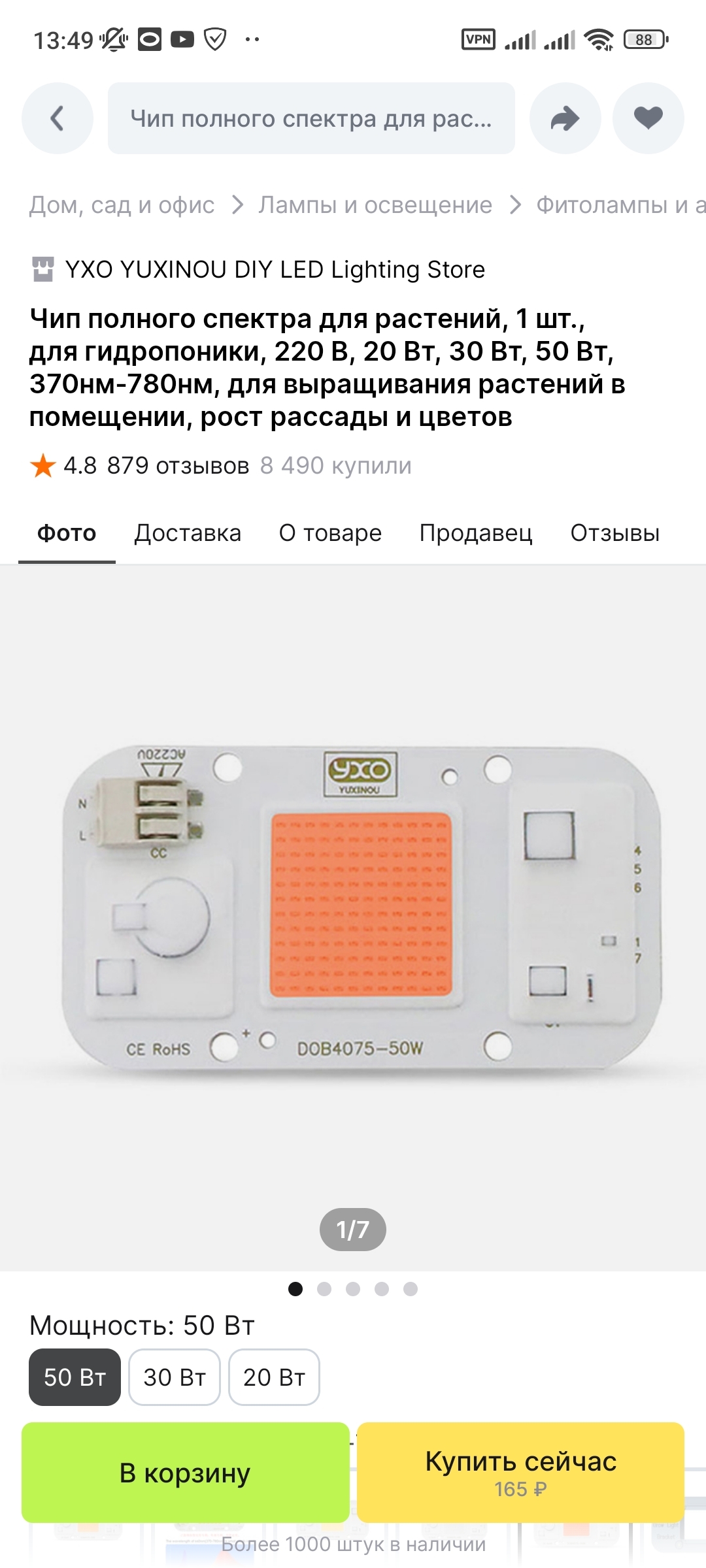Open the Лампы и освещение category
The width and height of the screenshot is (706, 1568).
point(375,205)
